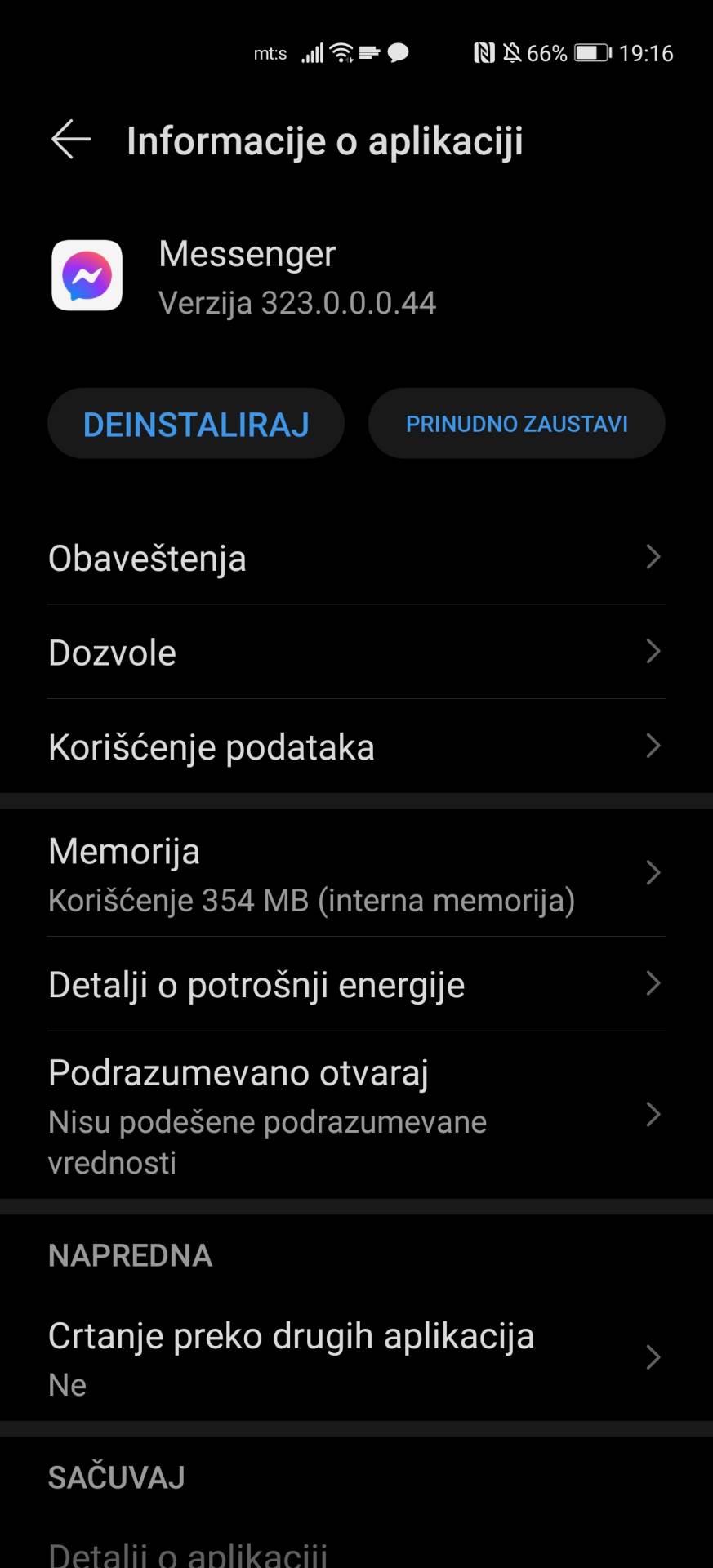Tap the DEINSTALIRAJ button
Viewport: 713px width, 1568px height.
pyautogui.click(x=196, y=423)
